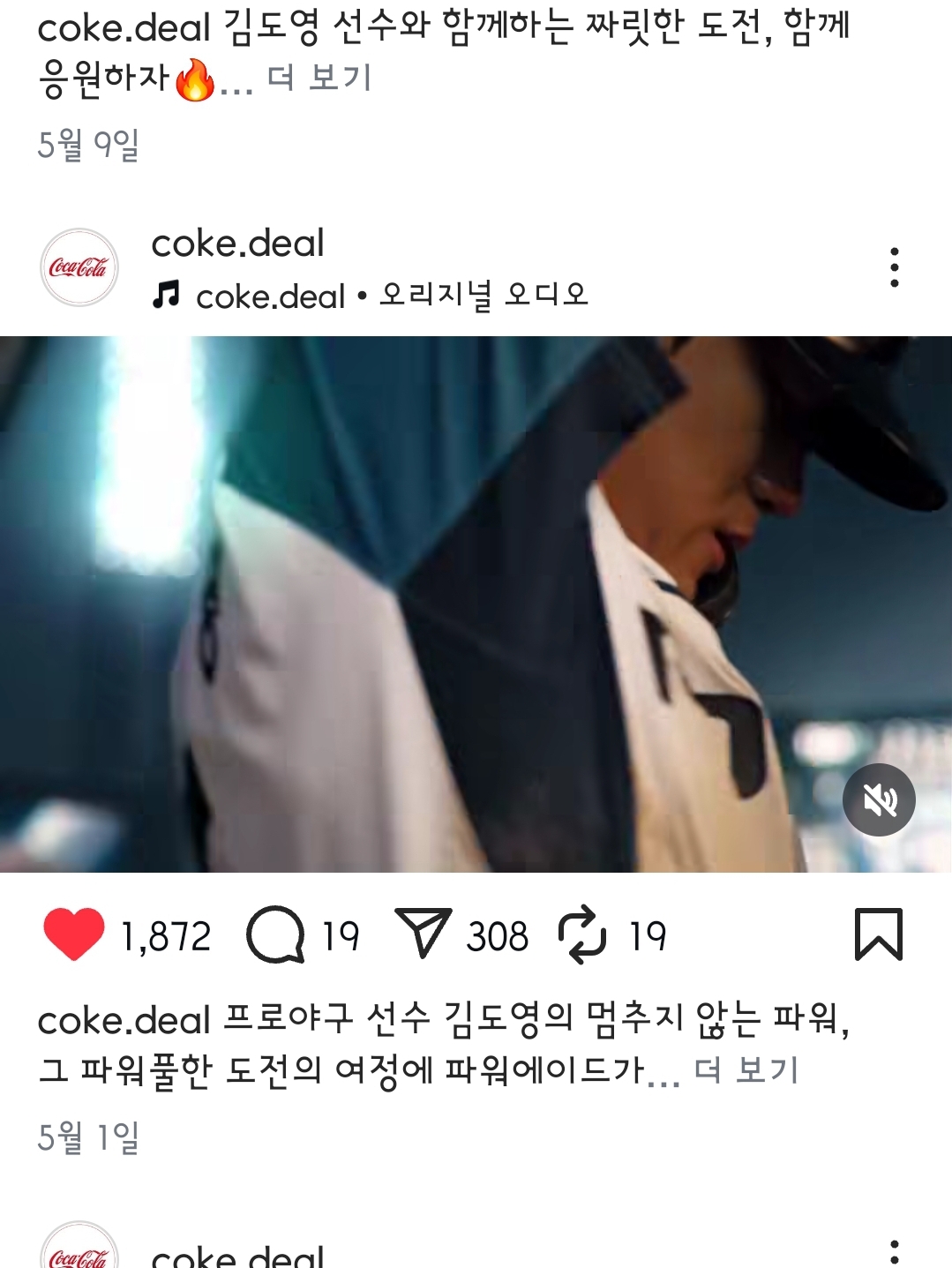Expand the caption of the May 1 post
Screen dimensions: 952x1268
point(746,1070)
